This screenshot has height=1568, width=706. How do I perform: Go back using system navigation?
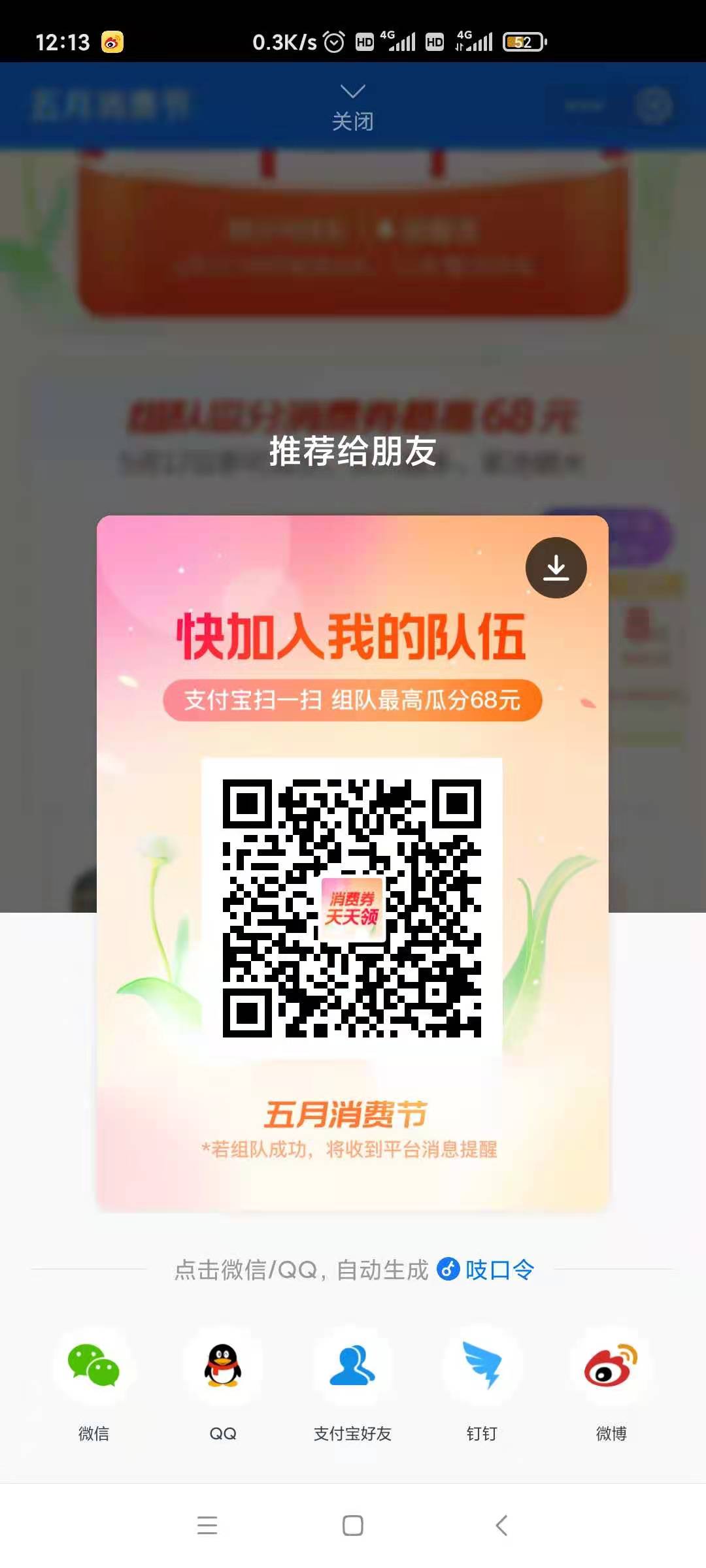501,1526
